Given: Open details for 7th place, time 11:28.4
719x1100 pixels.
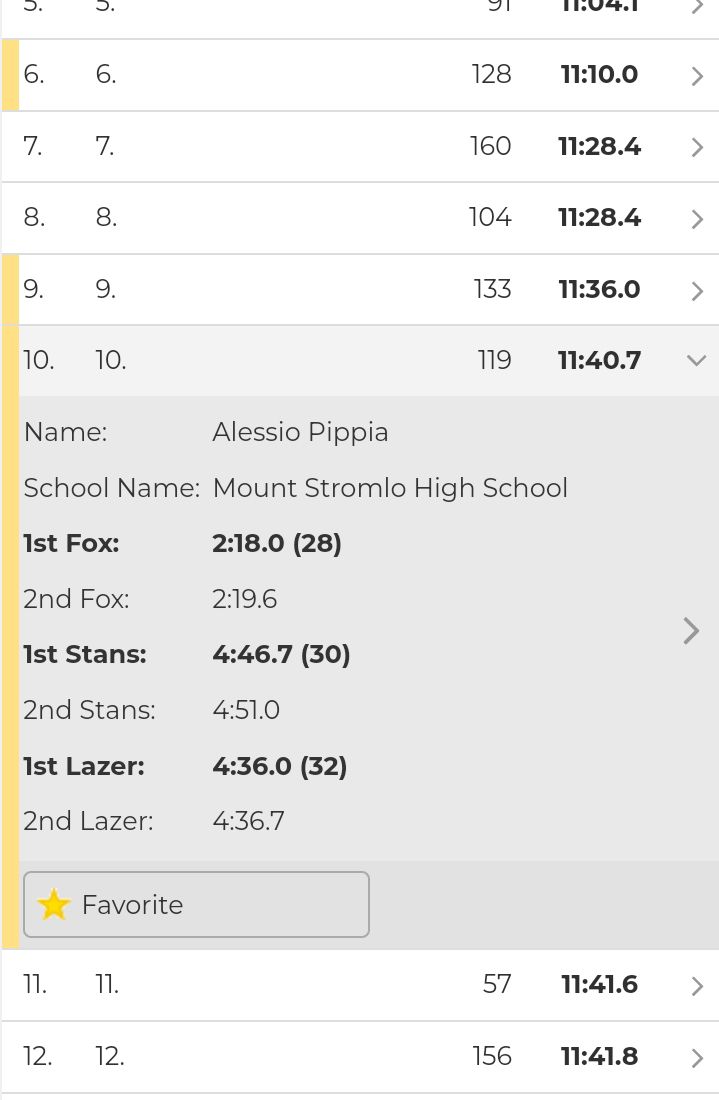Looking at the screenshot, I should 697,148.
